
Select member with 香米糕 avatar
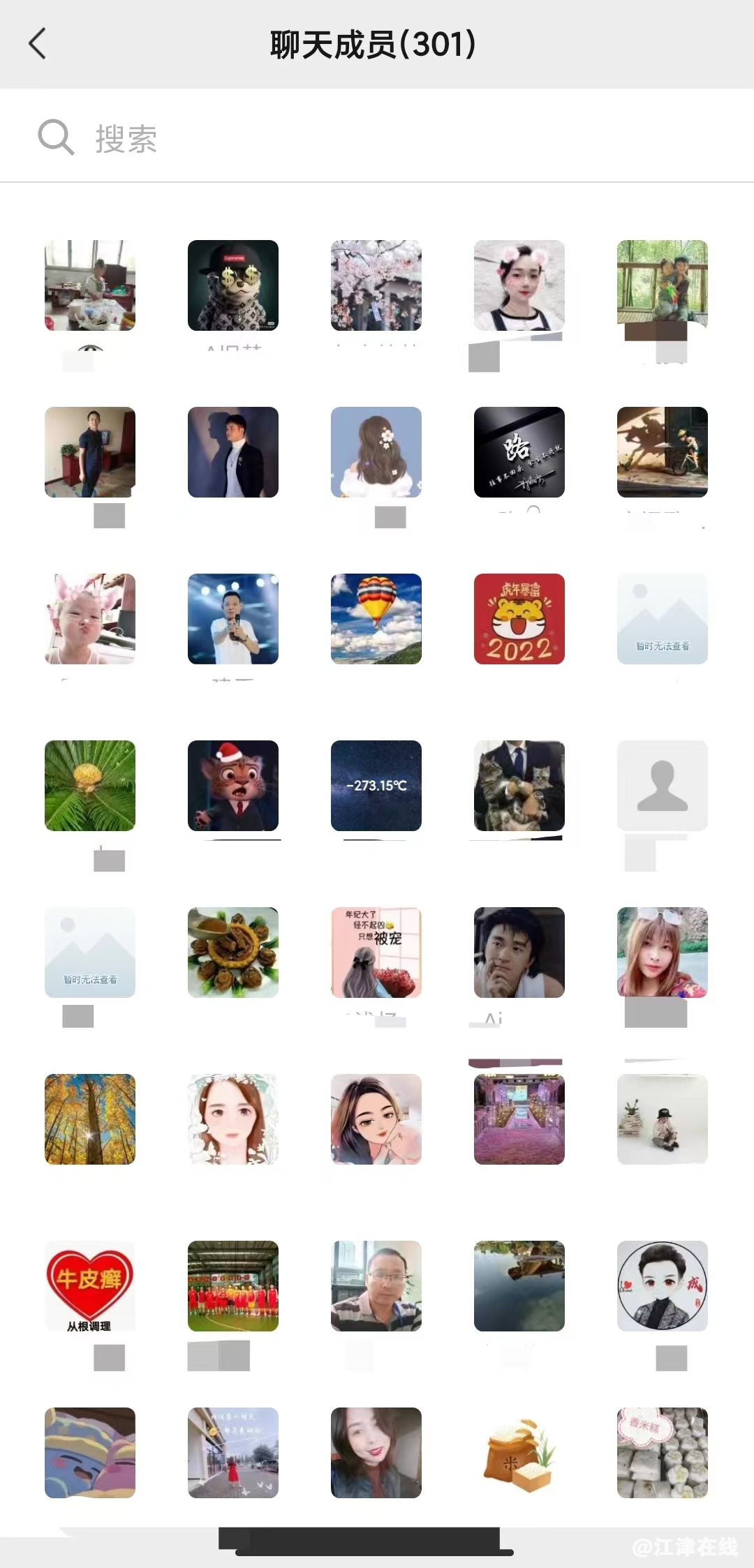[x=662, y=1453]
